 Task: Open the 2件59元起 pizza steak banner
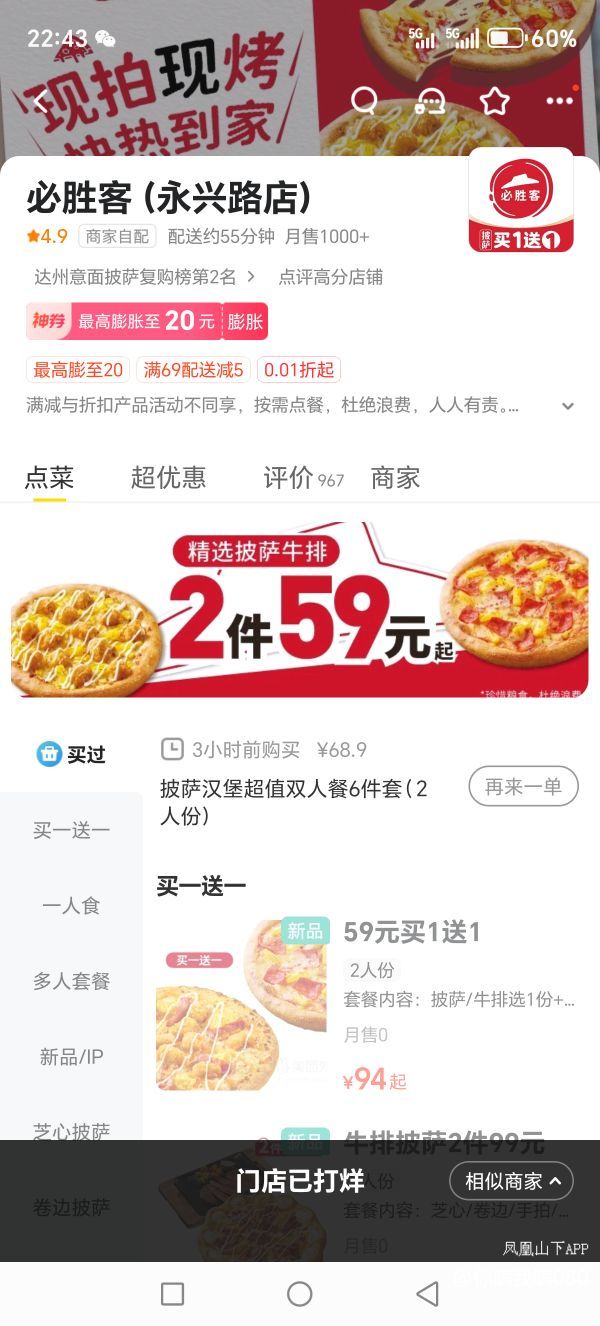300,610
